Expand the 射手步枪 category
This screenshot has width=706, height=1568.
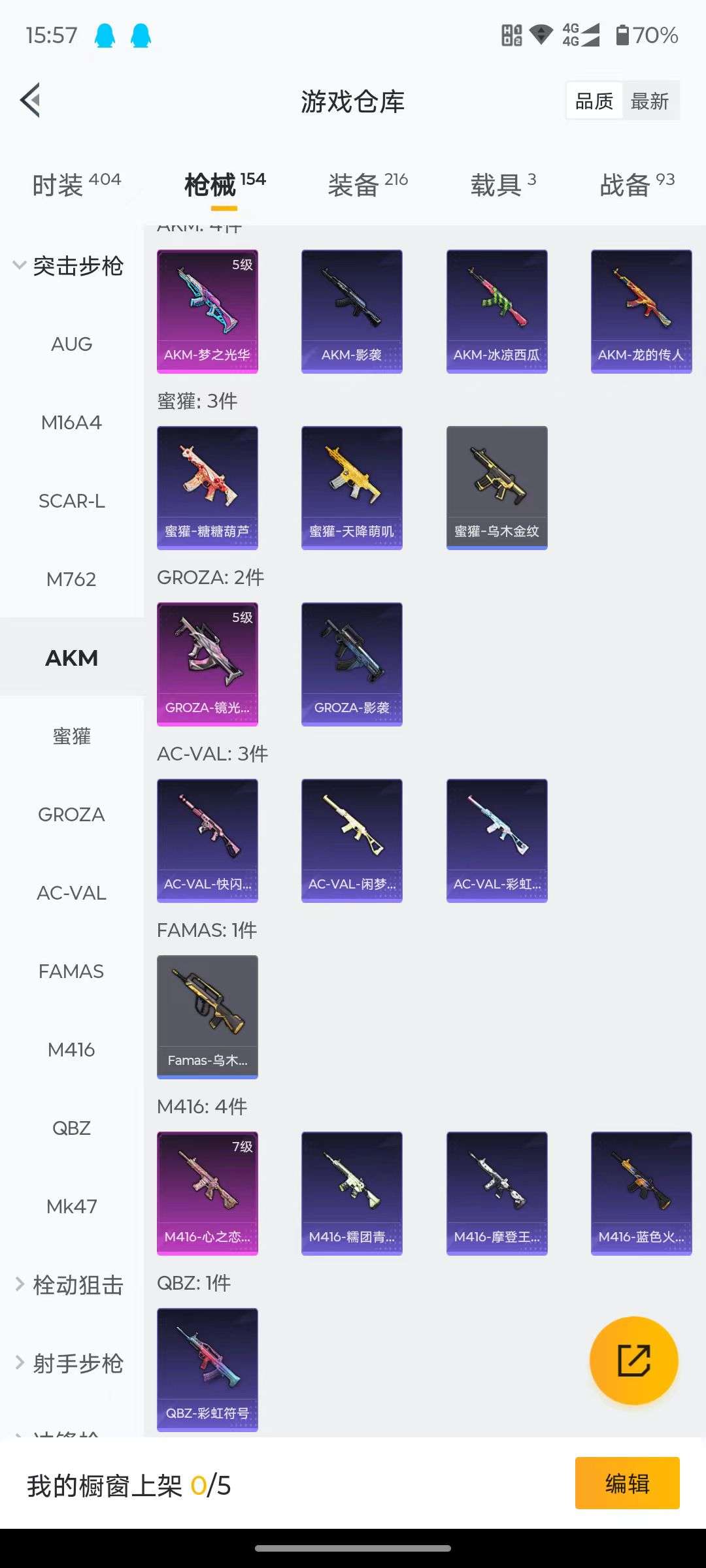point(69,1364)
